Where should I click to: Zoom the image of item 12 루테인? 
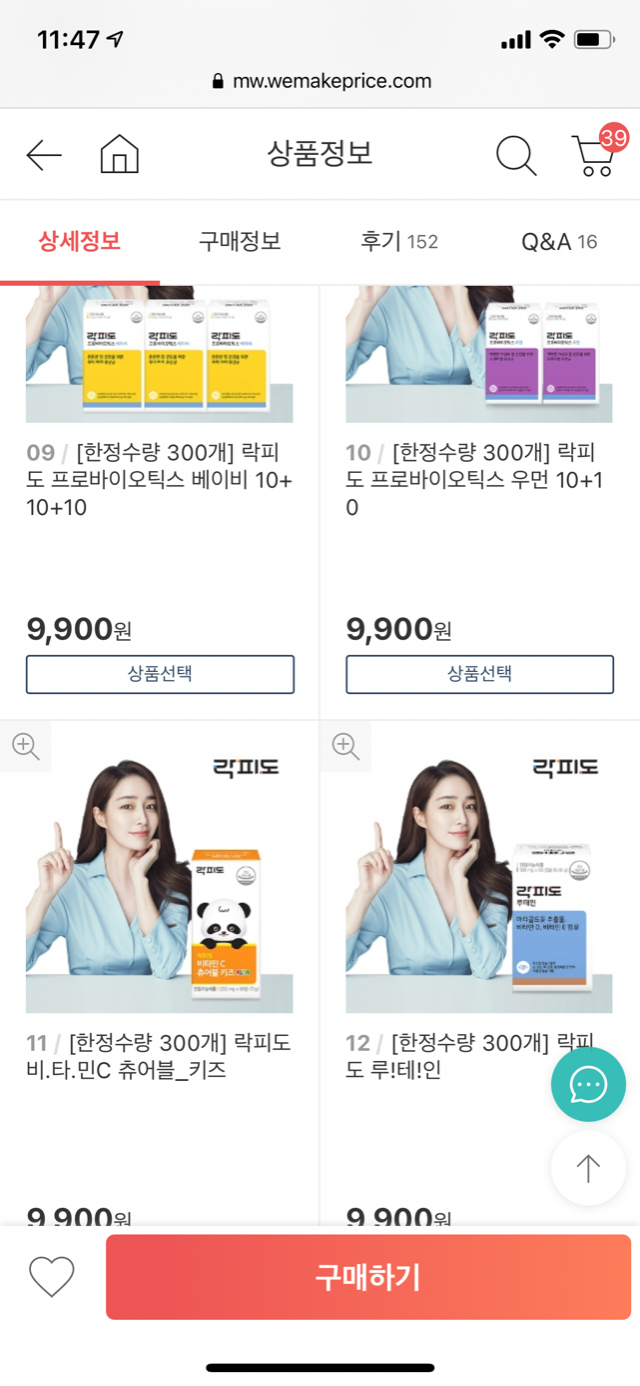click(345, 745)
